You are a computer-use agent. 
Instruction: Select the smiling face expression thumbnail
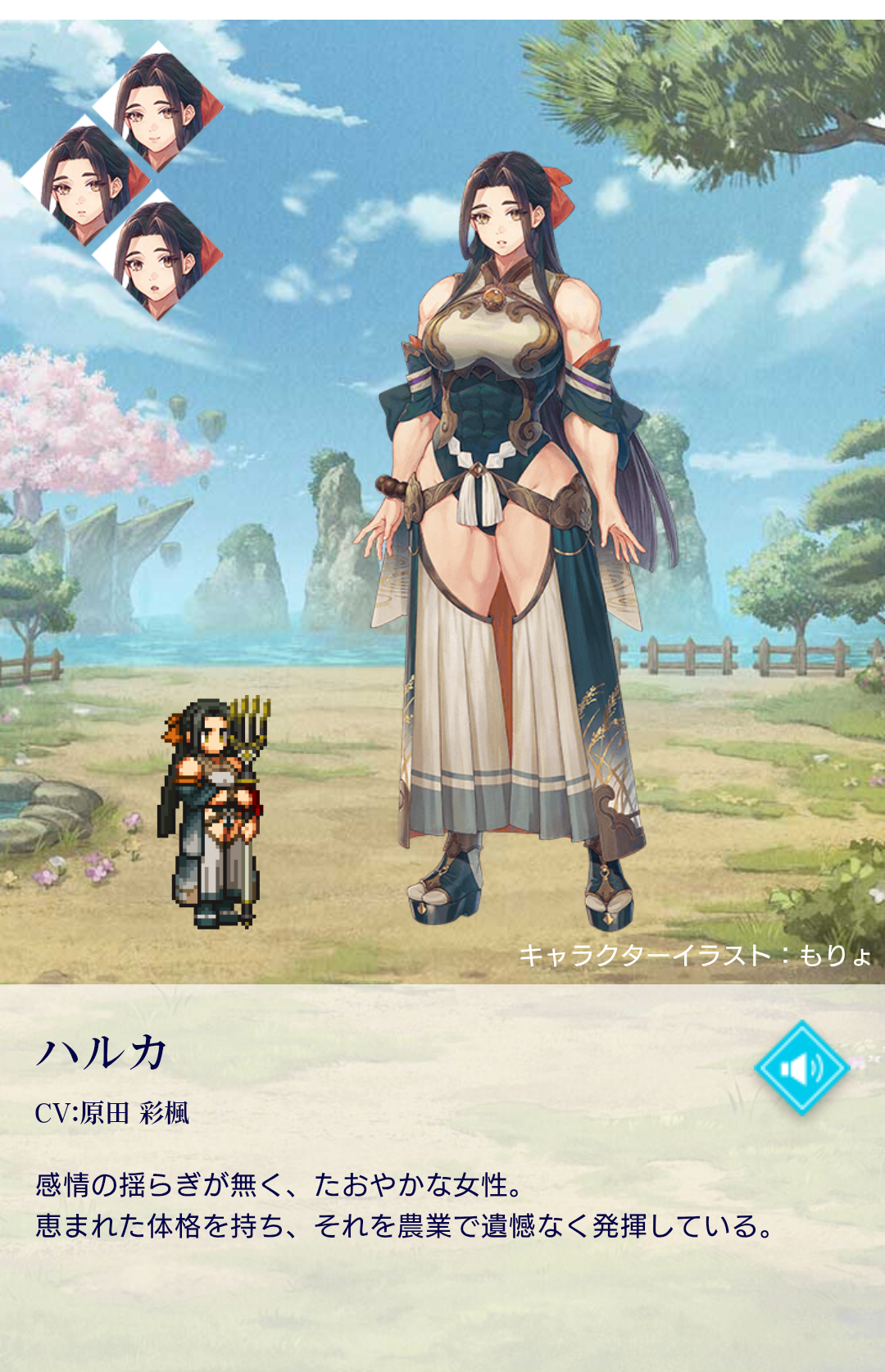(x=159, y=108)
